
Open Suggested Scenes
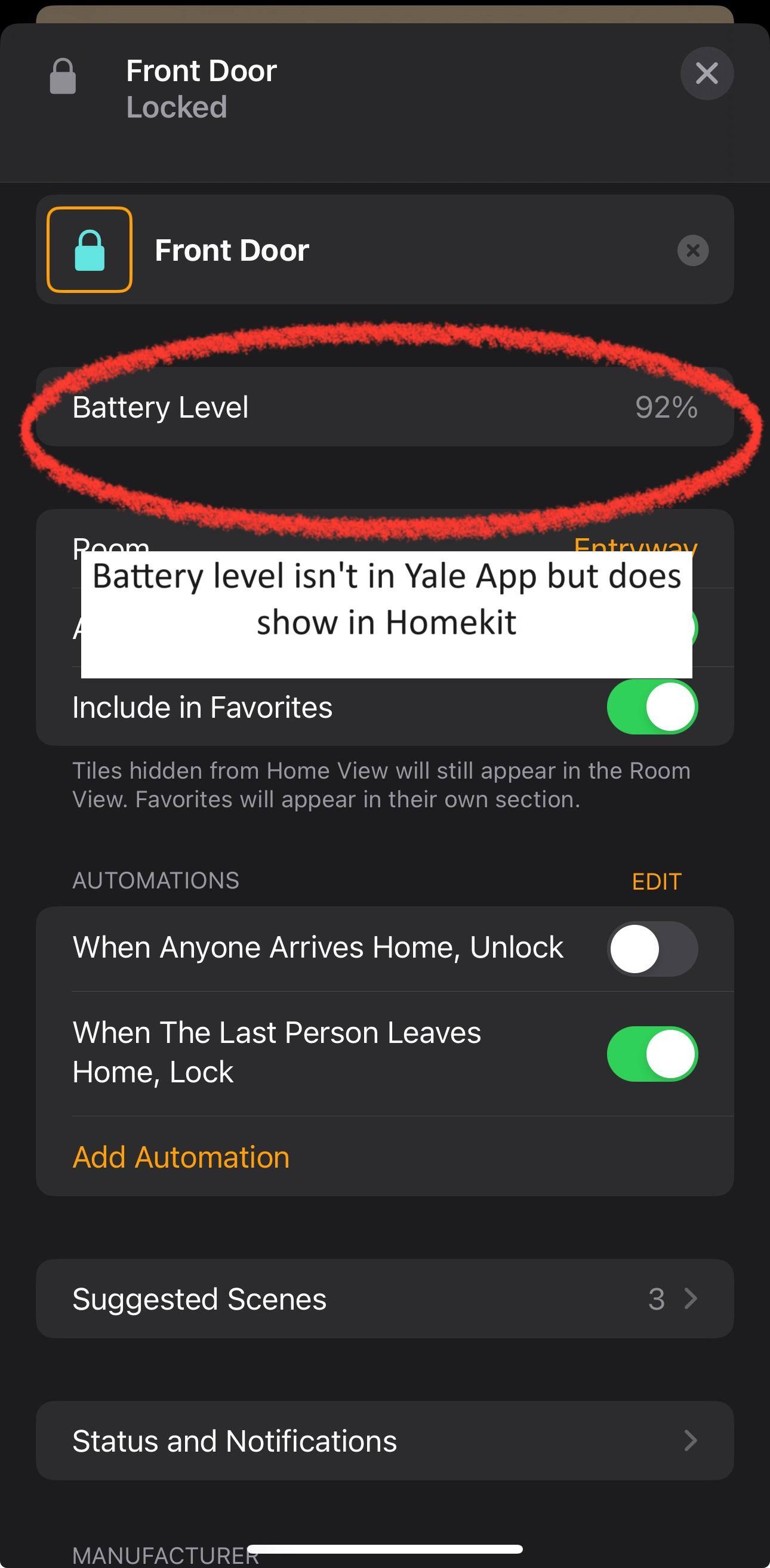384,1299
